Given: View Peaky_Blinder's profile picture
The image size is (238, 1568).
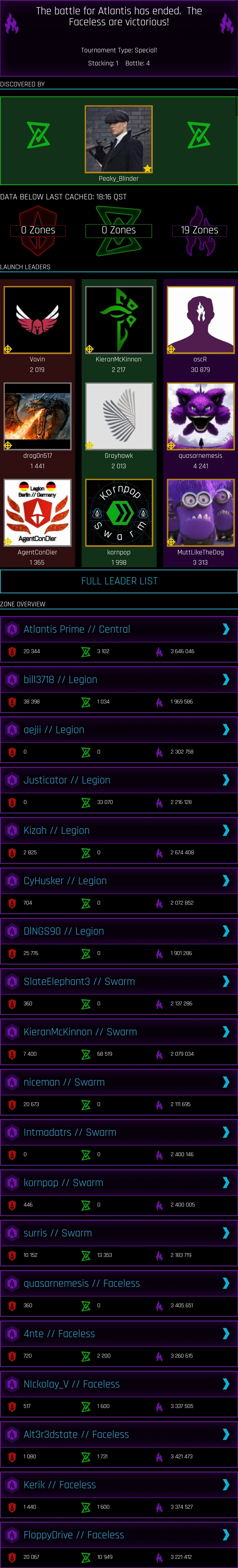Looking at the screenshot, I should [119, 139].
